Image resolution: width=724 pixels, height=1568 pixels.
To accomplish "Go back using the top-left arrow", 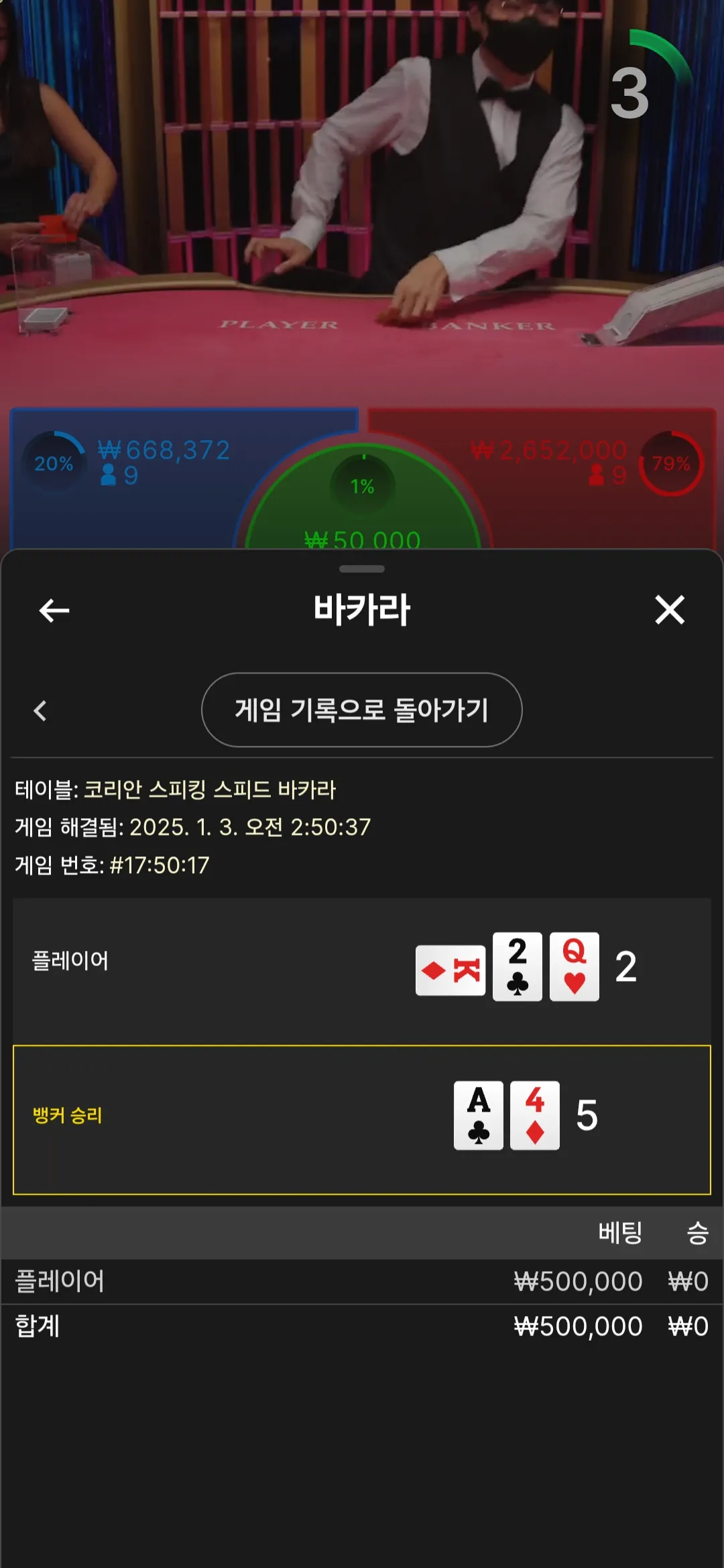I will pos(54,610).
